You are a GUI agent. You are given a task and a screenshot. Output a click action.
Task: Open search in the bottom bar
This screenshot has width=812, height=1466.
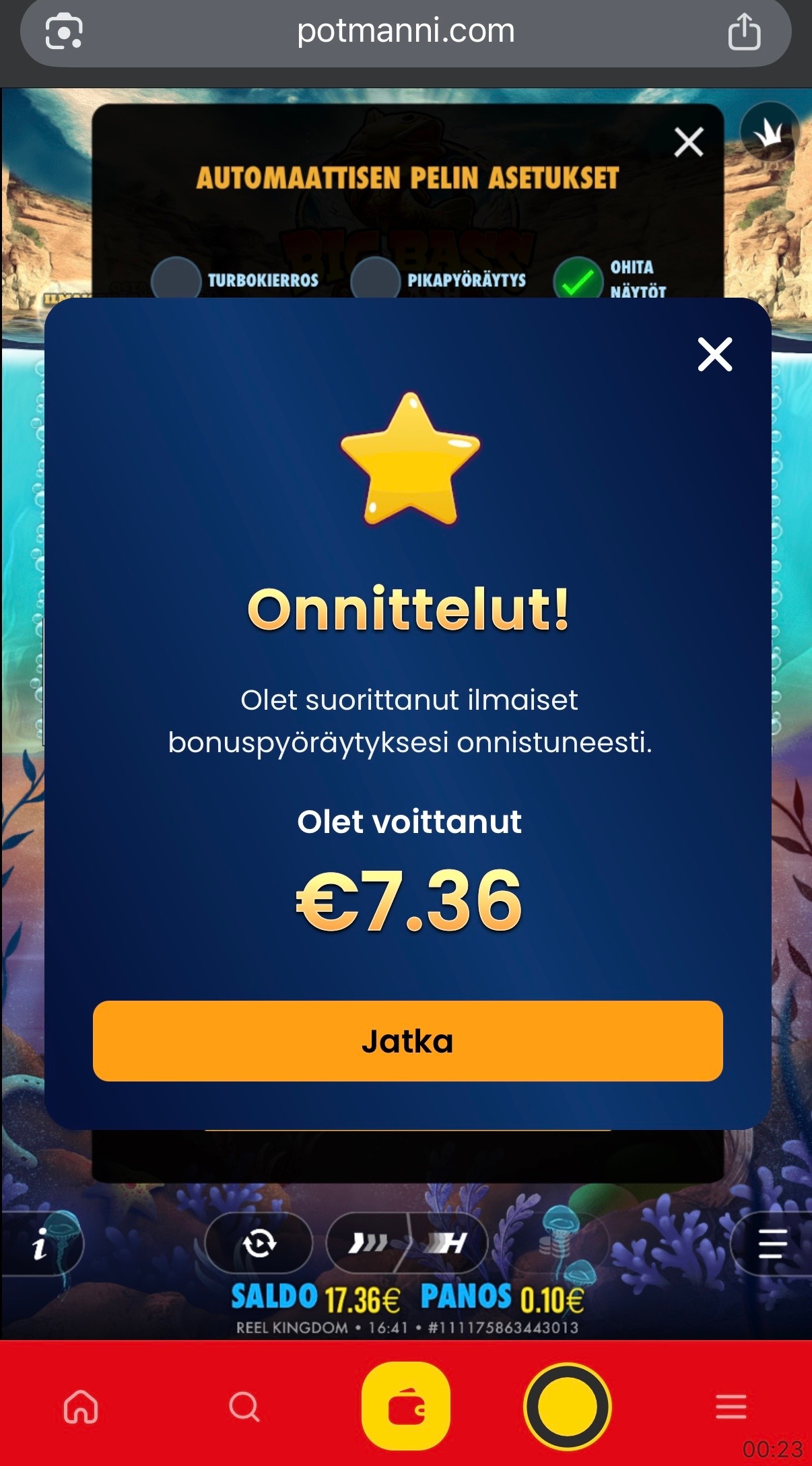click(244, 1407)
